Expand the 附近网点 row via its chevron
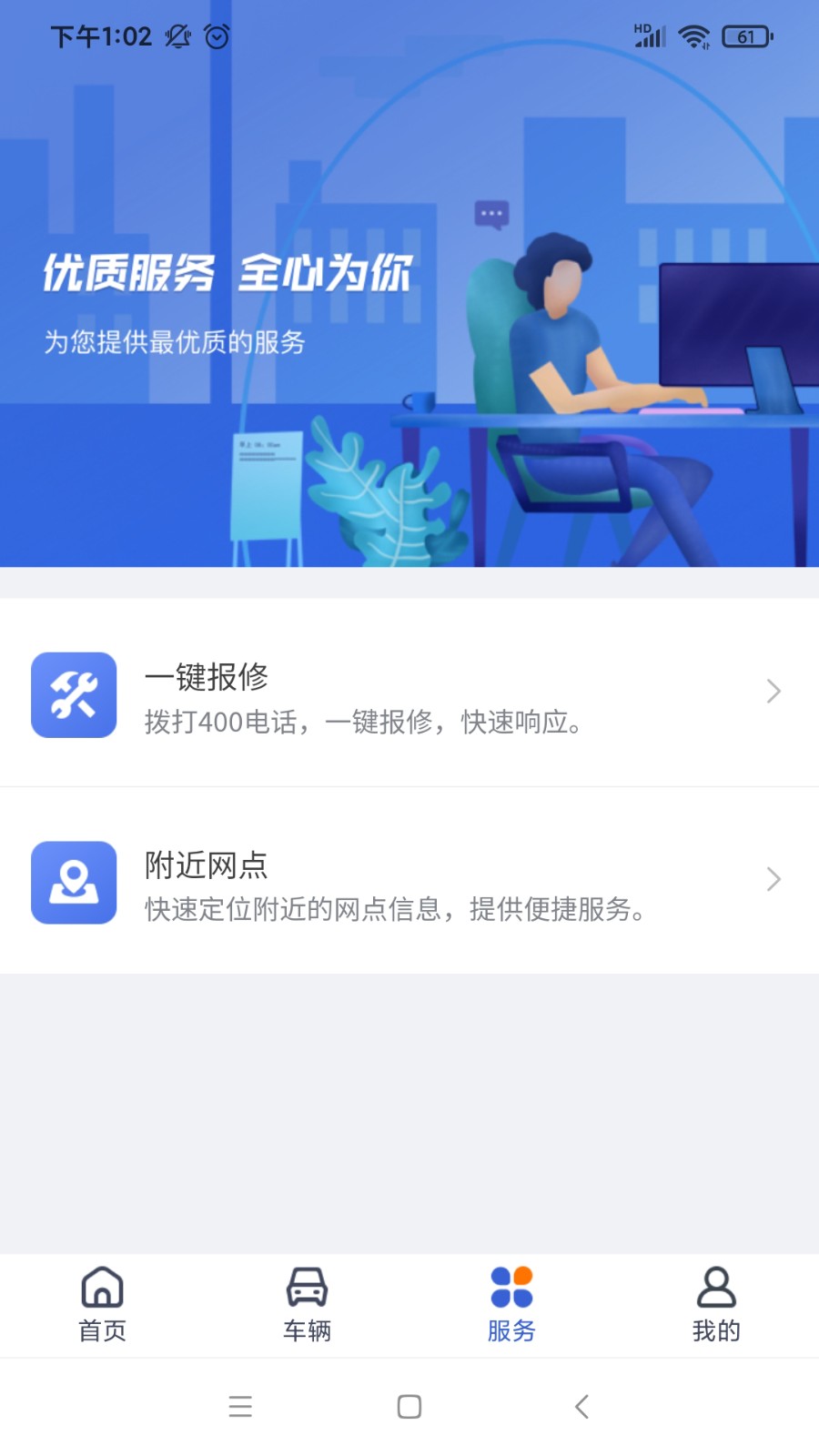The height and width of the screenshot is (1456, 819). coord(773,880)
